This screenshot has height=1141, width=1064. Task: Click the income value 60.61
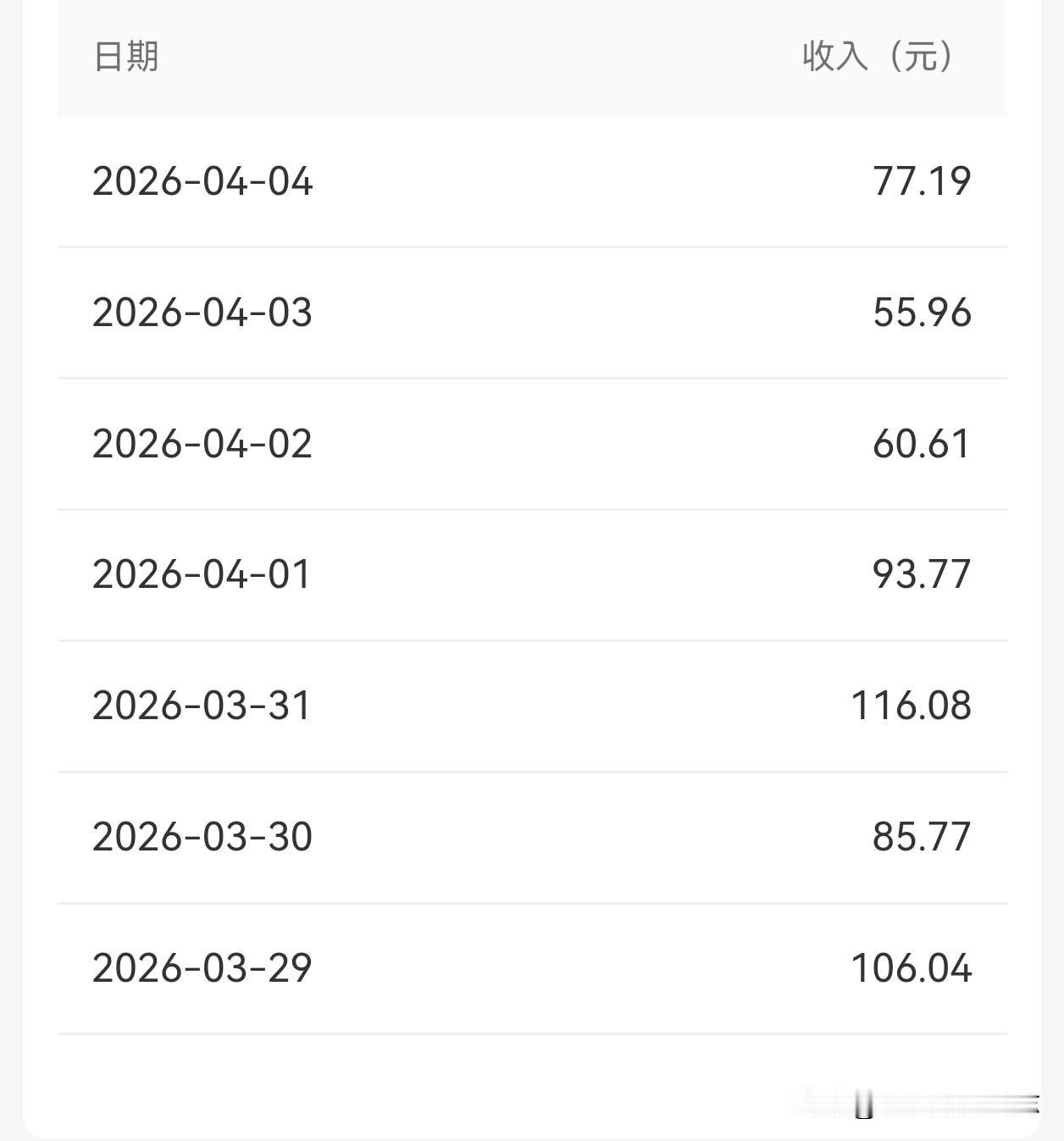[x=922, y=442]
